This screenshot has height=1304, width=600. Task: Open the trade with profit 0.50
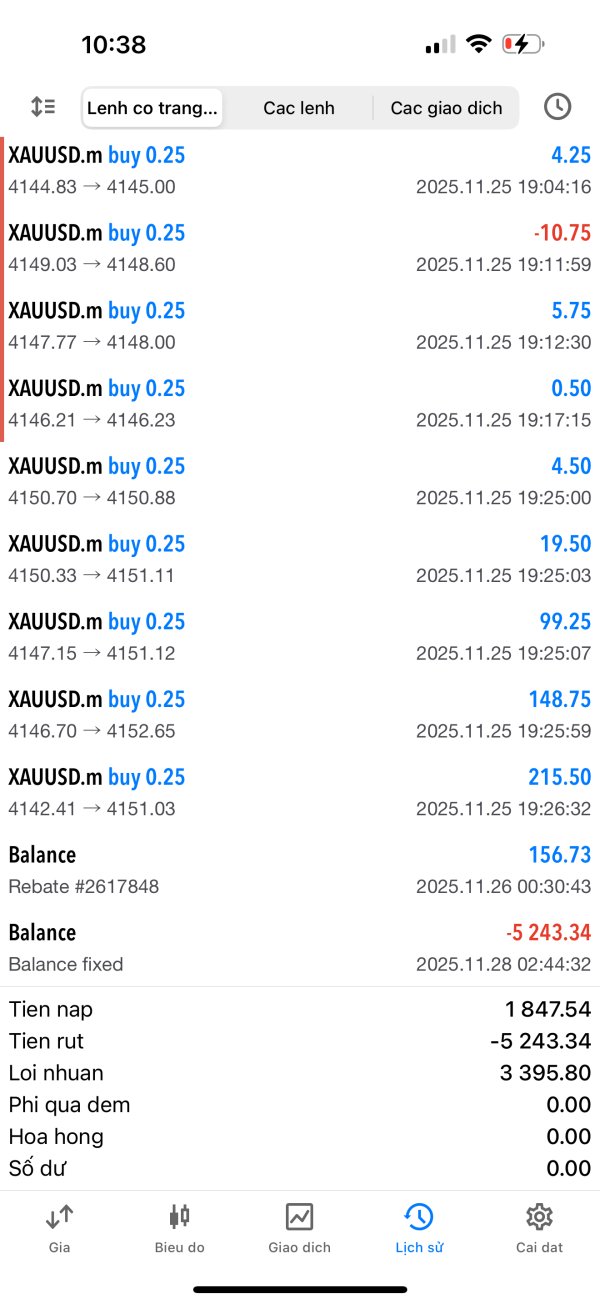300,403
